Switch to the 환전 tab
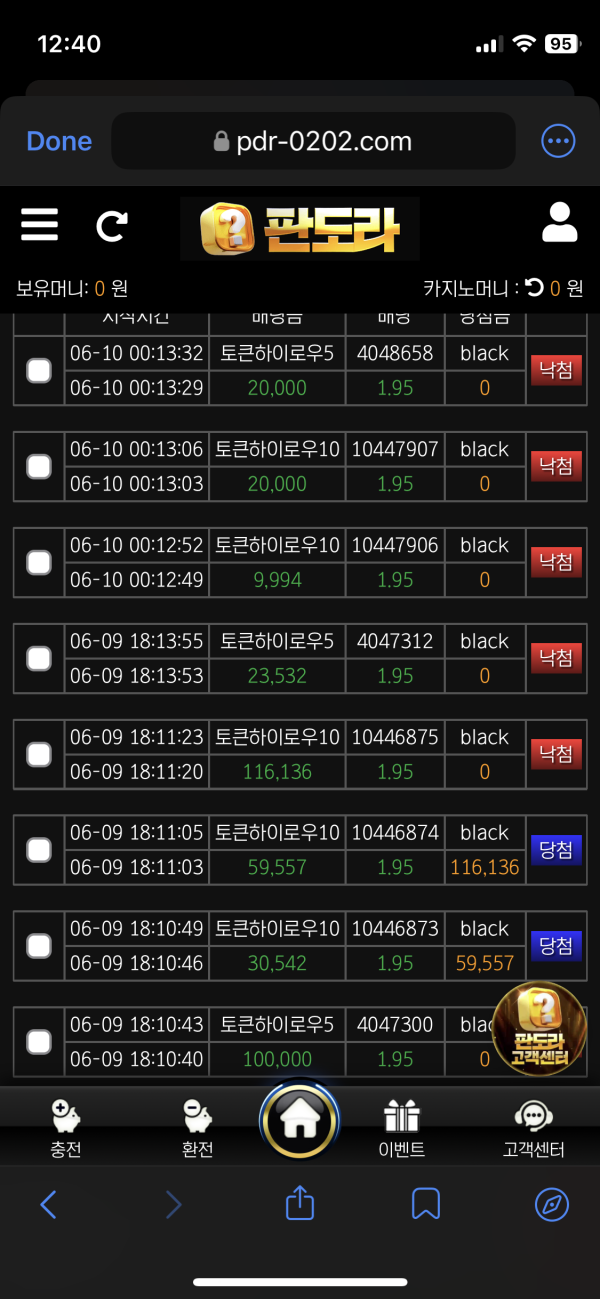600x1299 pixels. click(x=197, y=1129)
